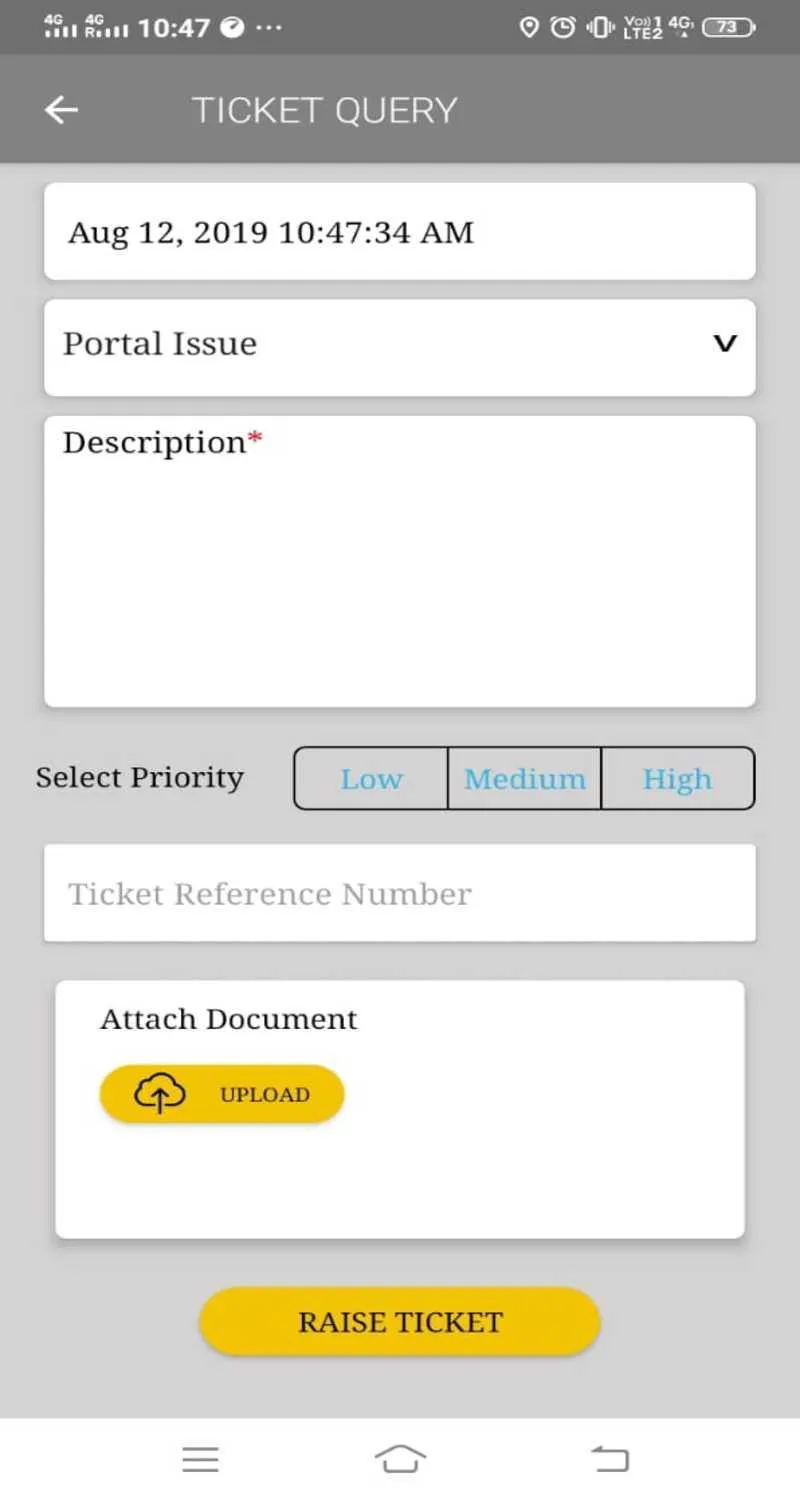Screen dimensions: 800x1500
Task: Click the vibrate mode icon in the status bar
Action: (596, 28)
